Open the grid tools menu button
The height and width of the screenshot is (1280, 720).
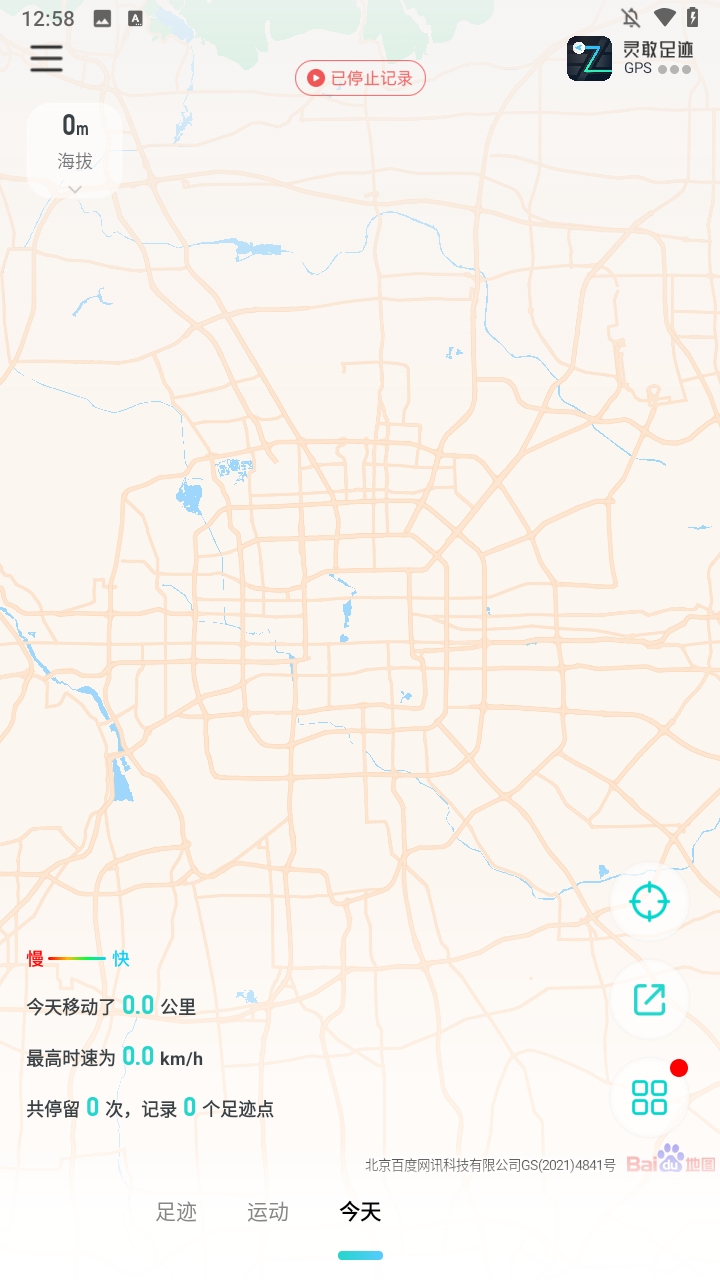[x=649, y=1097]
